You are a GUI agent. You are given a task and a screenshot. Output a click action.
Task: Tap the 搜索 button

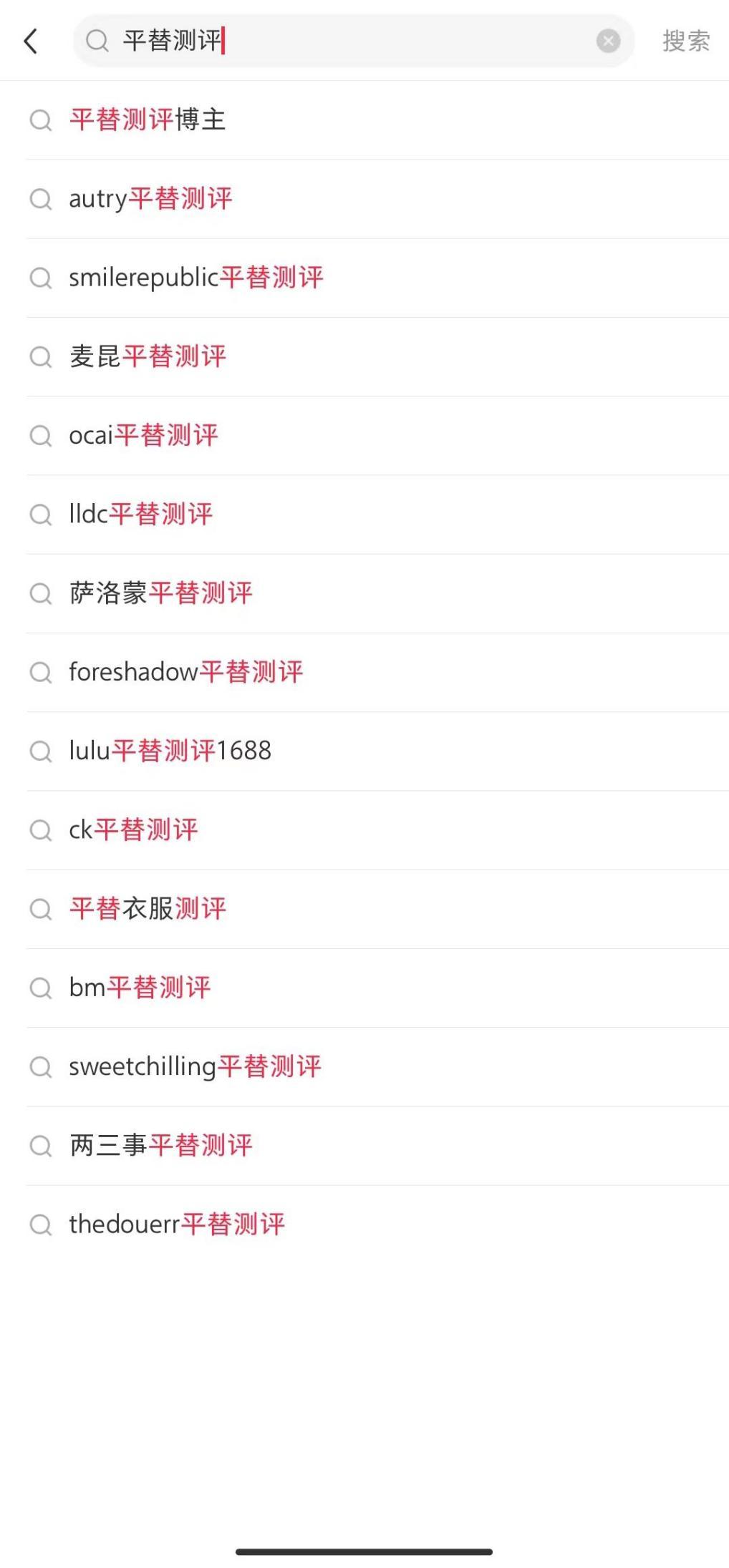pyautogui.click(x=685, y=42)
